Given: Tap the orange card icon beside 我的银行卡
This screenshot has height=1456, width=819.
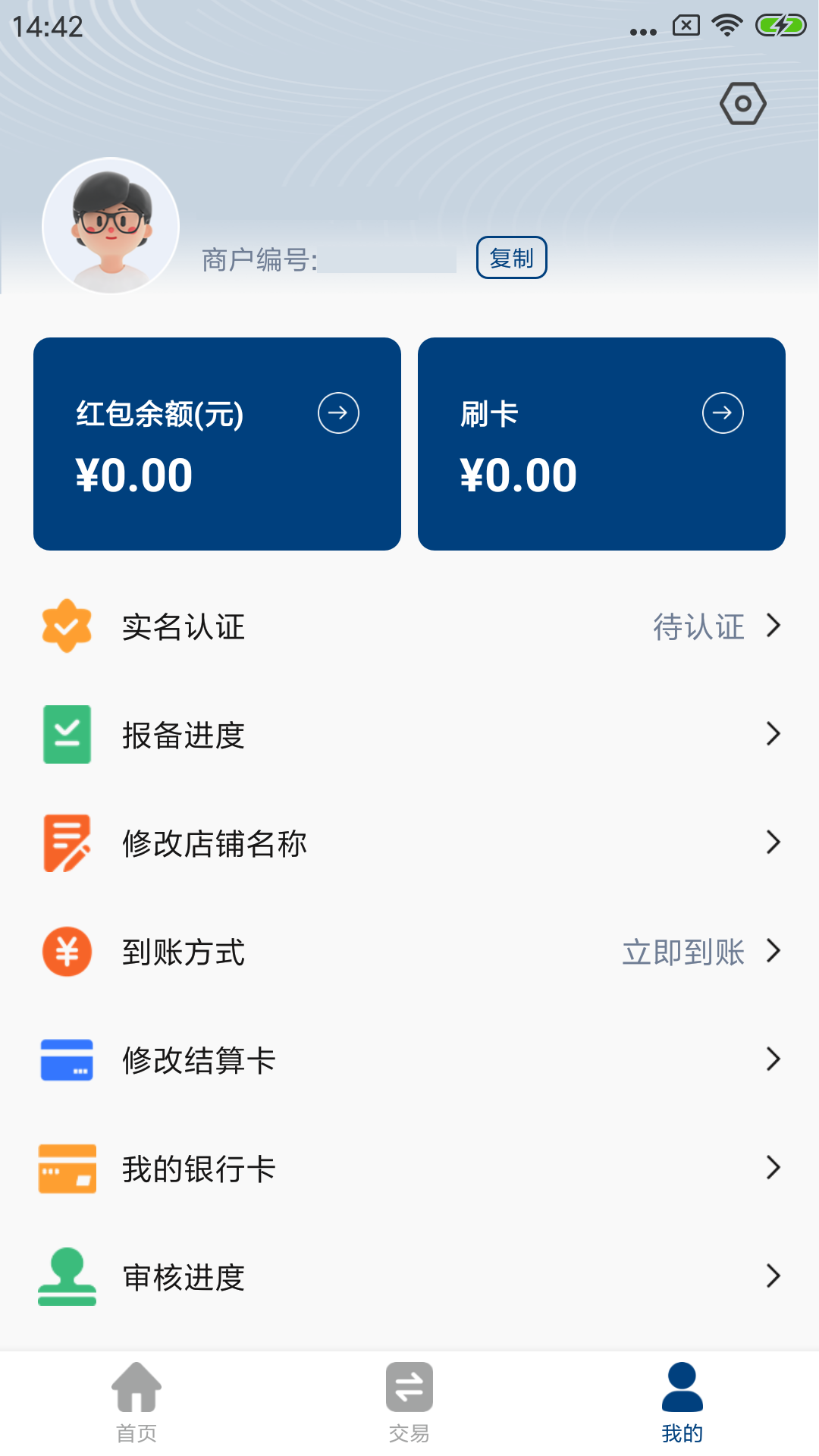Looking at the screenshot, I should pos(67,1169).
